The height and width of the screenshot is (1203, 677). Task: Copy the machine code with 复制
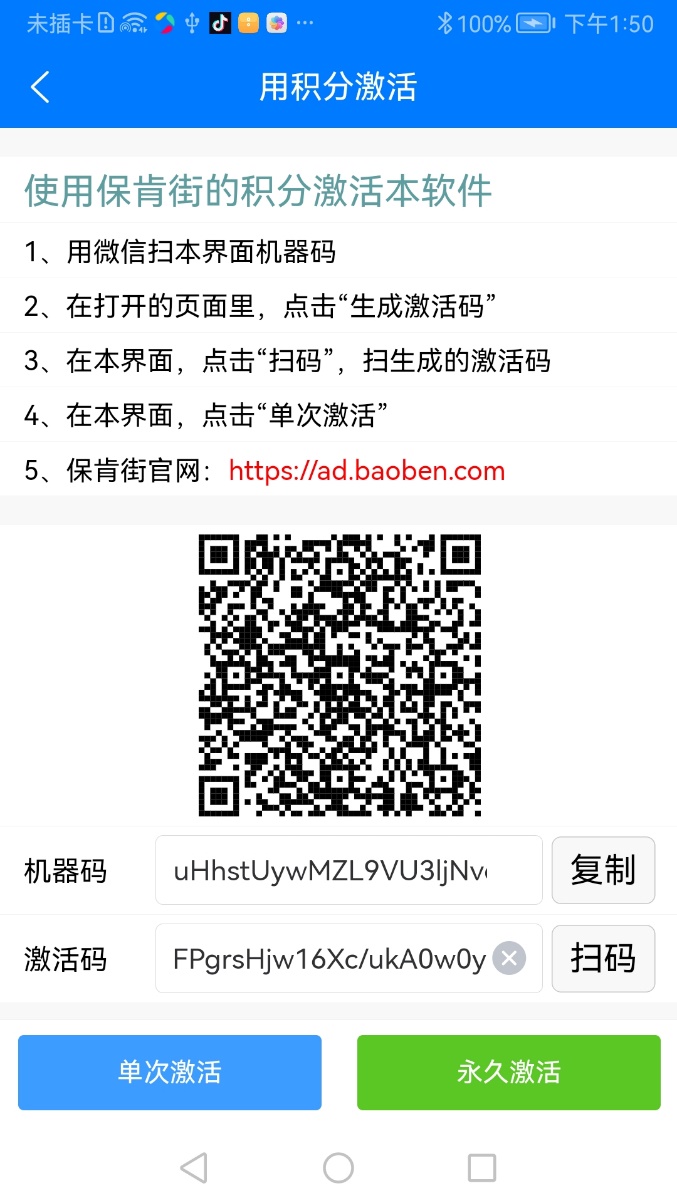[603, 870]
